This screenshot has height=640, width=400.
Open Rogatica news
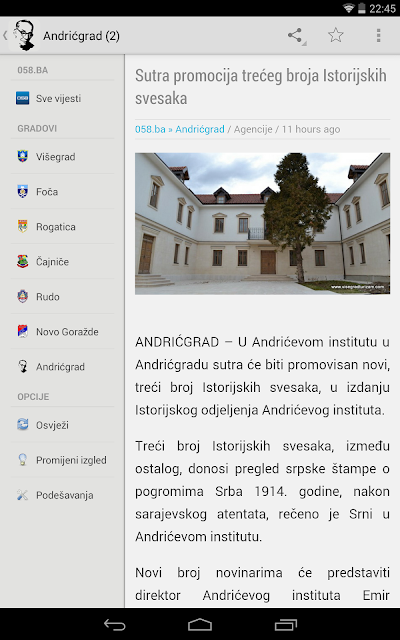coord(62,227)
